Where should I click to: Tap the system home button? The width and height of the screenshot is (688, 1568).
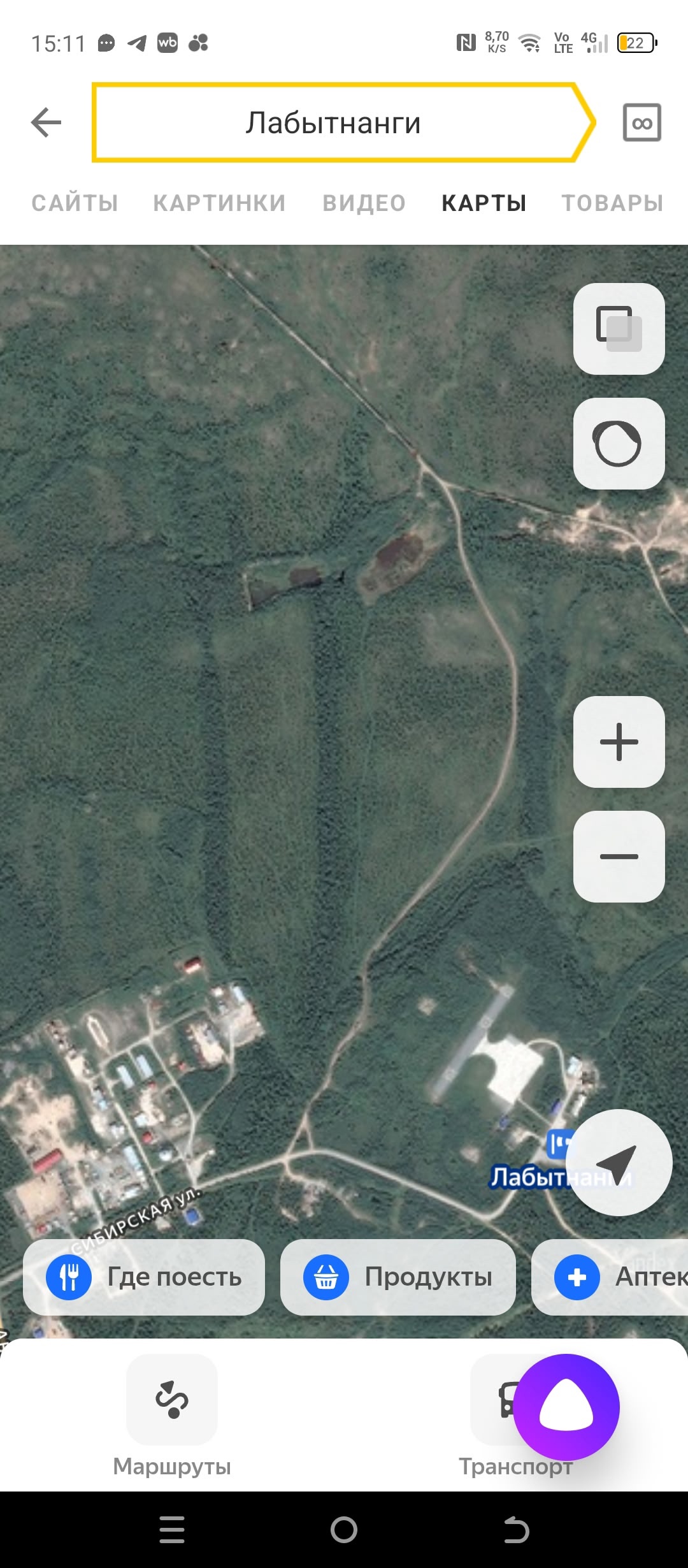(x=344, y=1530)
